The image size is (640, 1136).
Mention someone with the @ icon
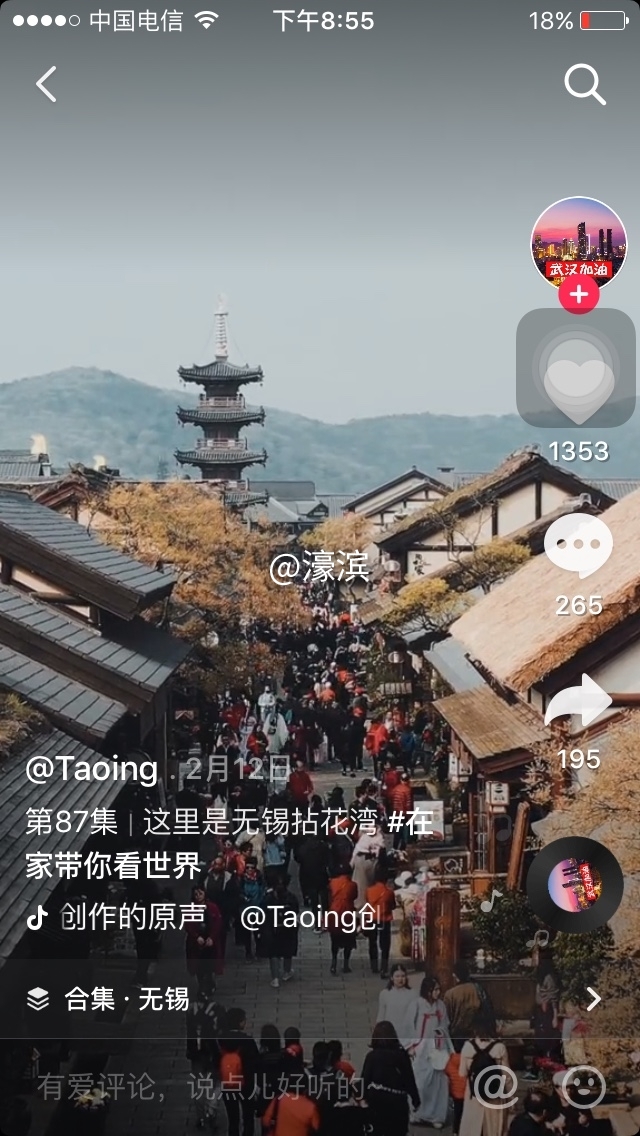[x=495, y=1086]
